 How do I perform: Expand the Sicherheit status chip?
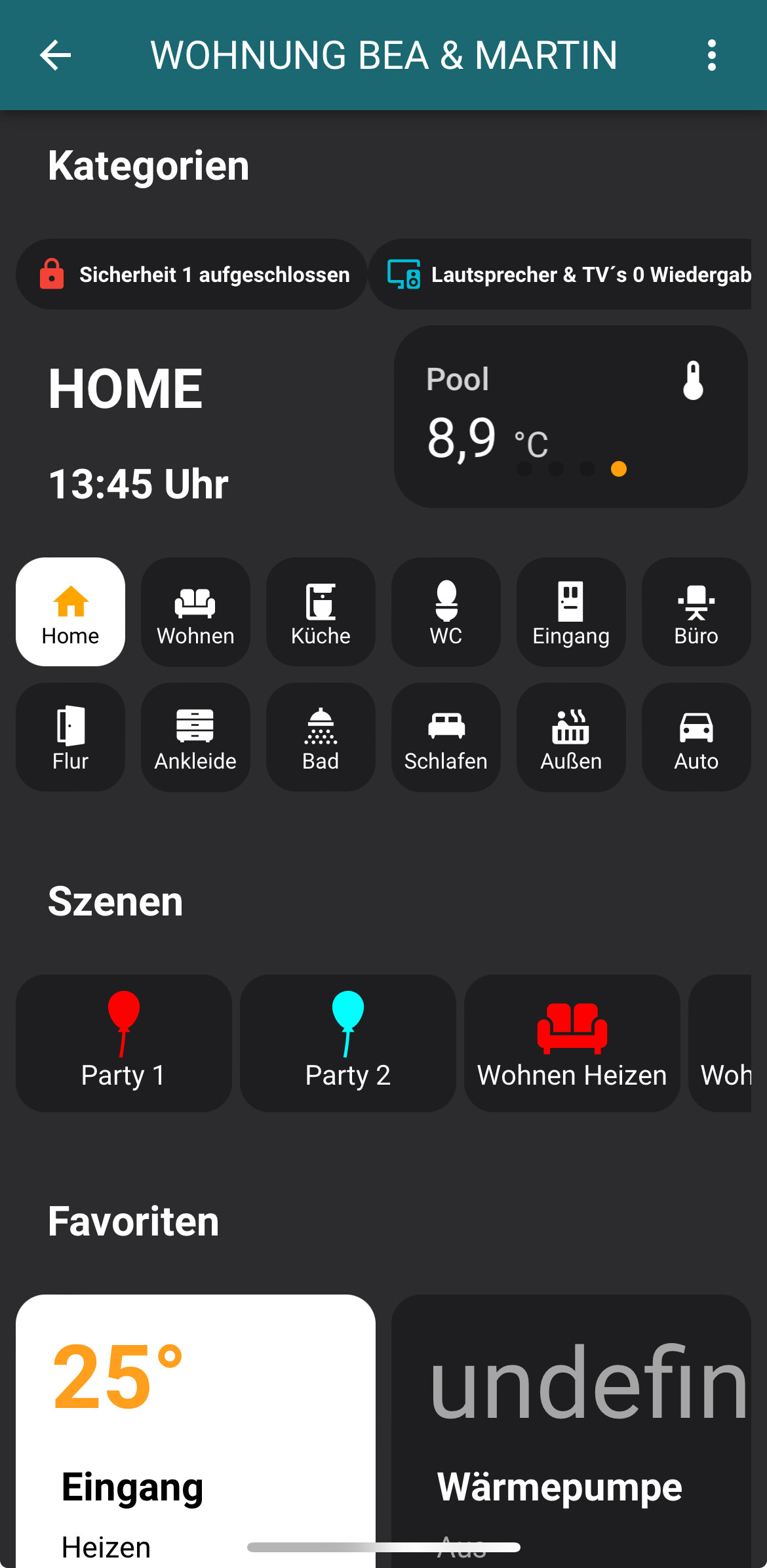coord(190,274)
